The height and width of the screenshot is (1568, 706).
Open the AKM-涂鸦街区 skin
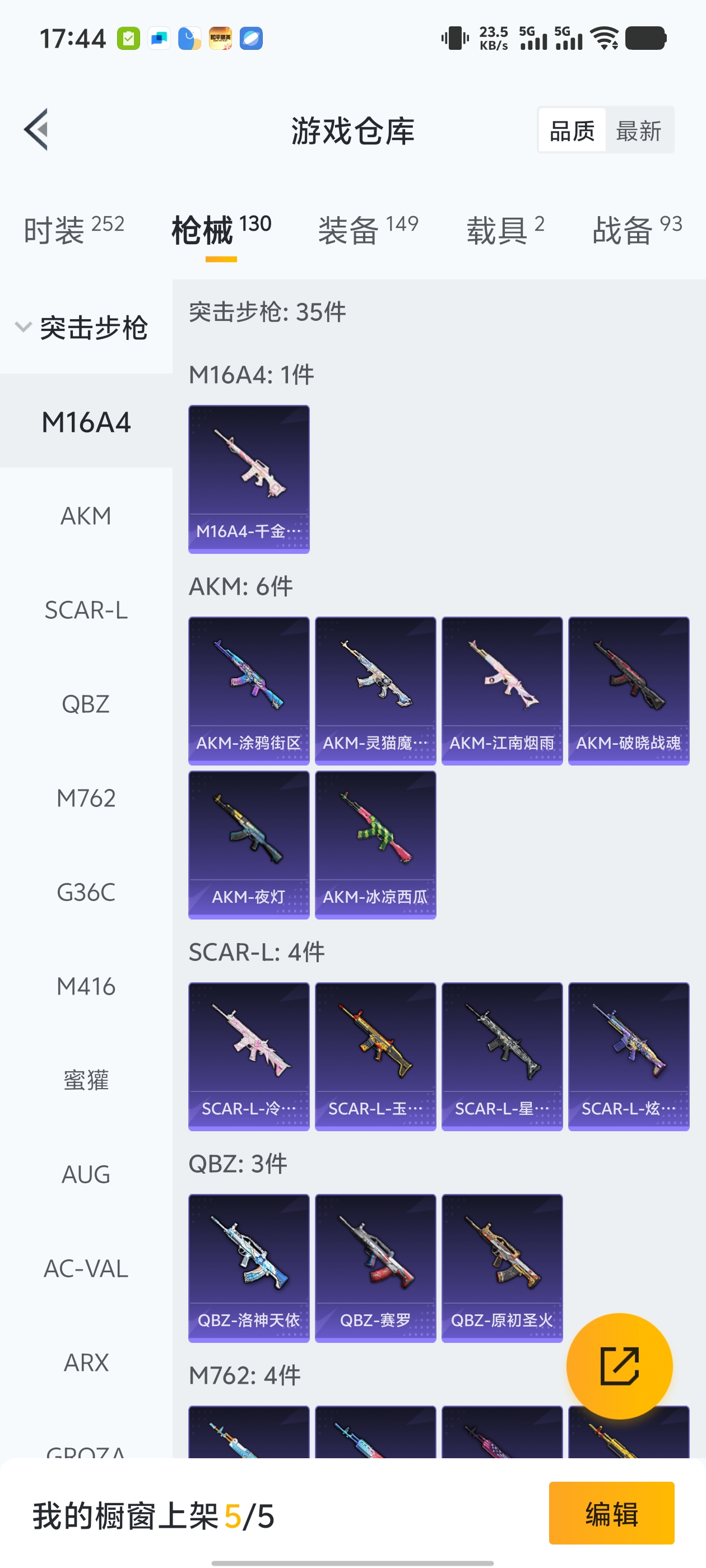click(249, 690)
